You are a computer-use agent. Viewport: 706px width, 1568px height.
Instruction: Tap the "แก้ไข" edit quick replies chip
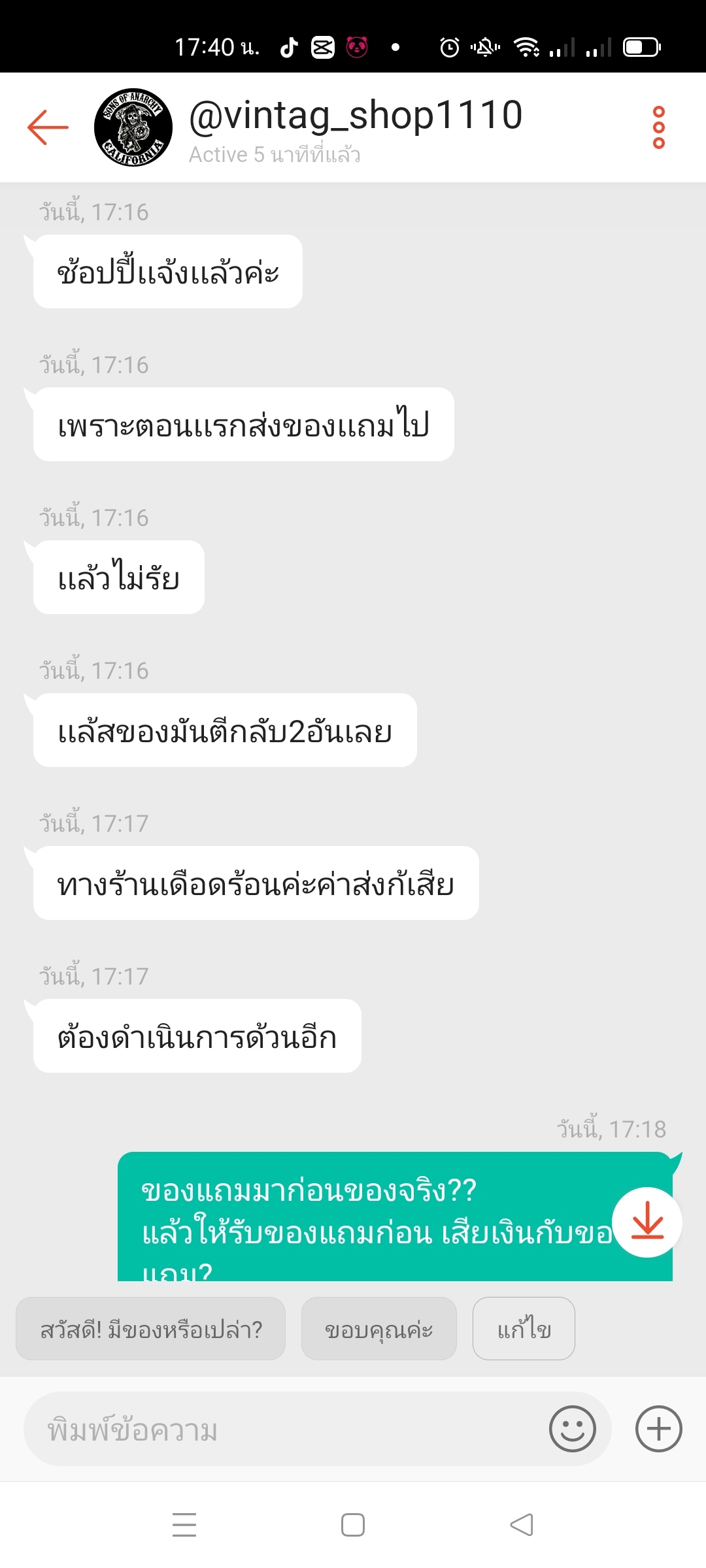click(524, 1329)
